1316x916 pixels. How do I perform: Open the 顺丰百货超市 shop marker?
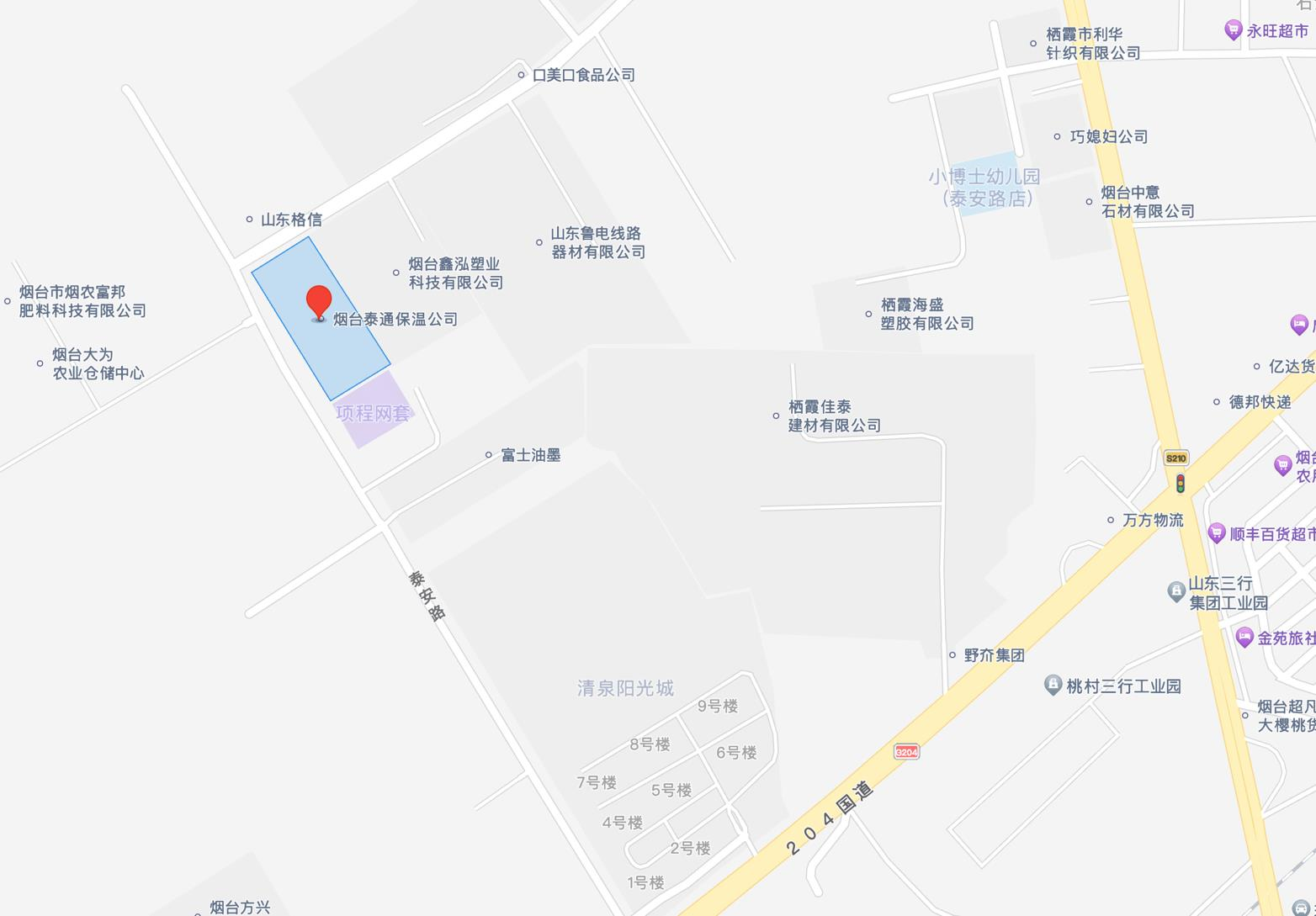point(1216,532)
